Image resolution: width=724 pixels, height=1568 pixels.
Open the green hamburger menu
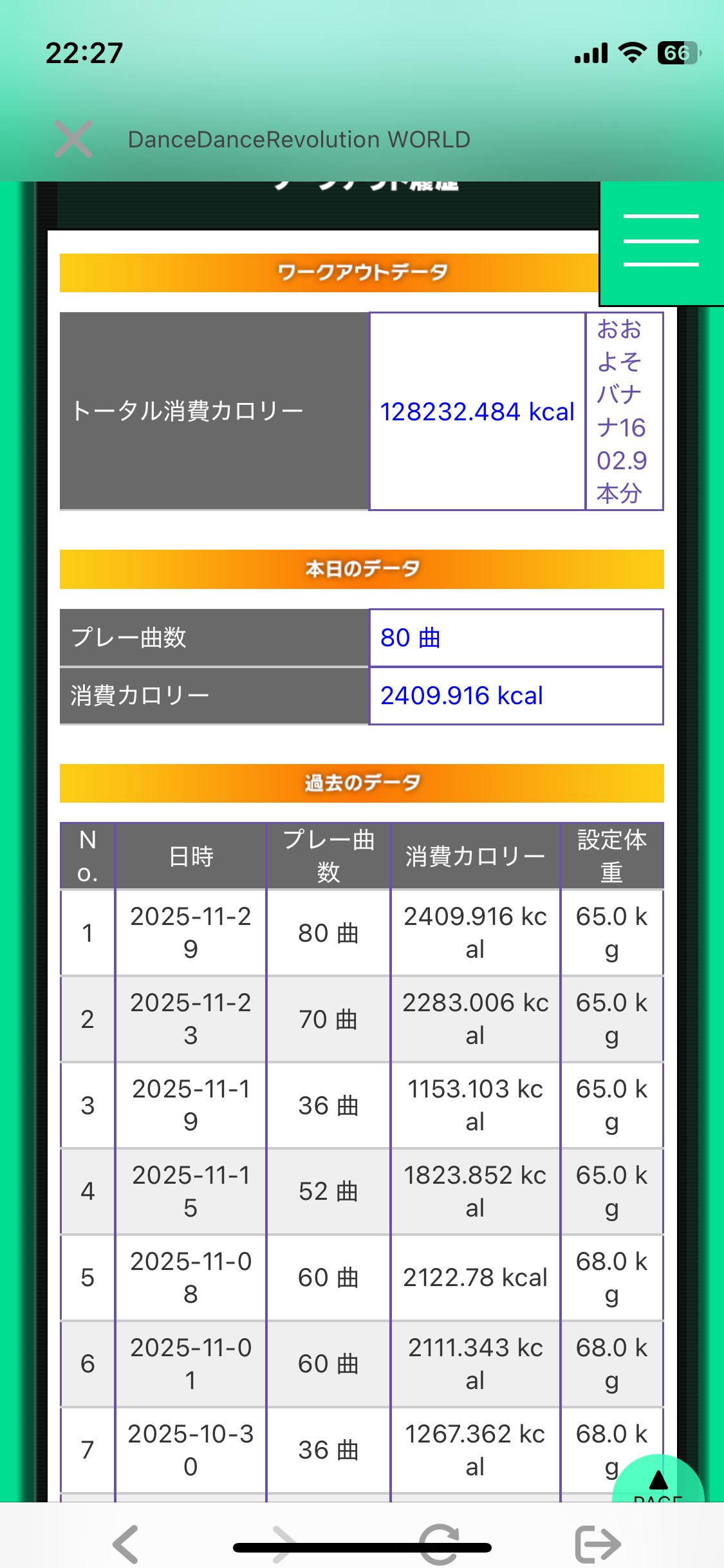[661, 241]
